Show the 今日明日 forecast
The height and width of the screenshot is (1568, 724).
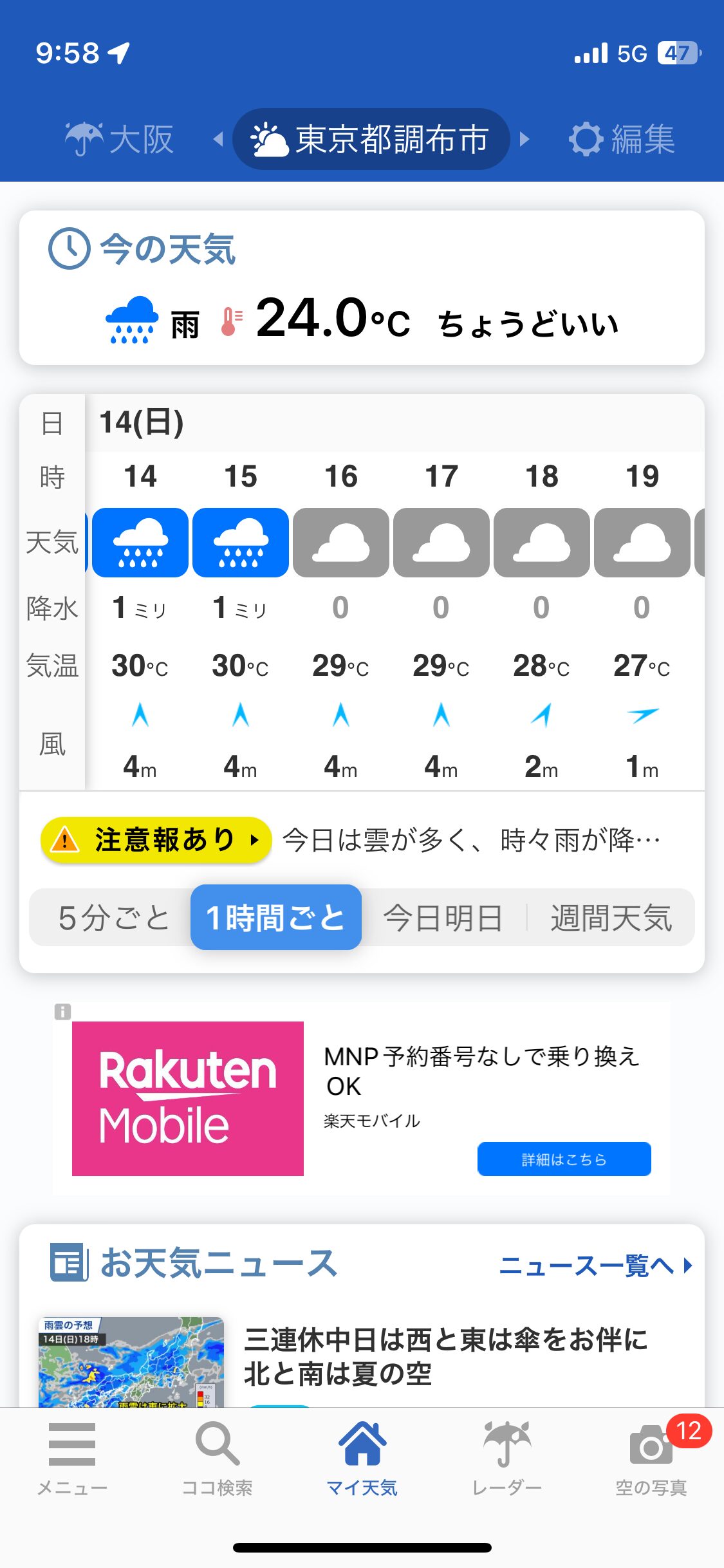click(x=443, y=918)
